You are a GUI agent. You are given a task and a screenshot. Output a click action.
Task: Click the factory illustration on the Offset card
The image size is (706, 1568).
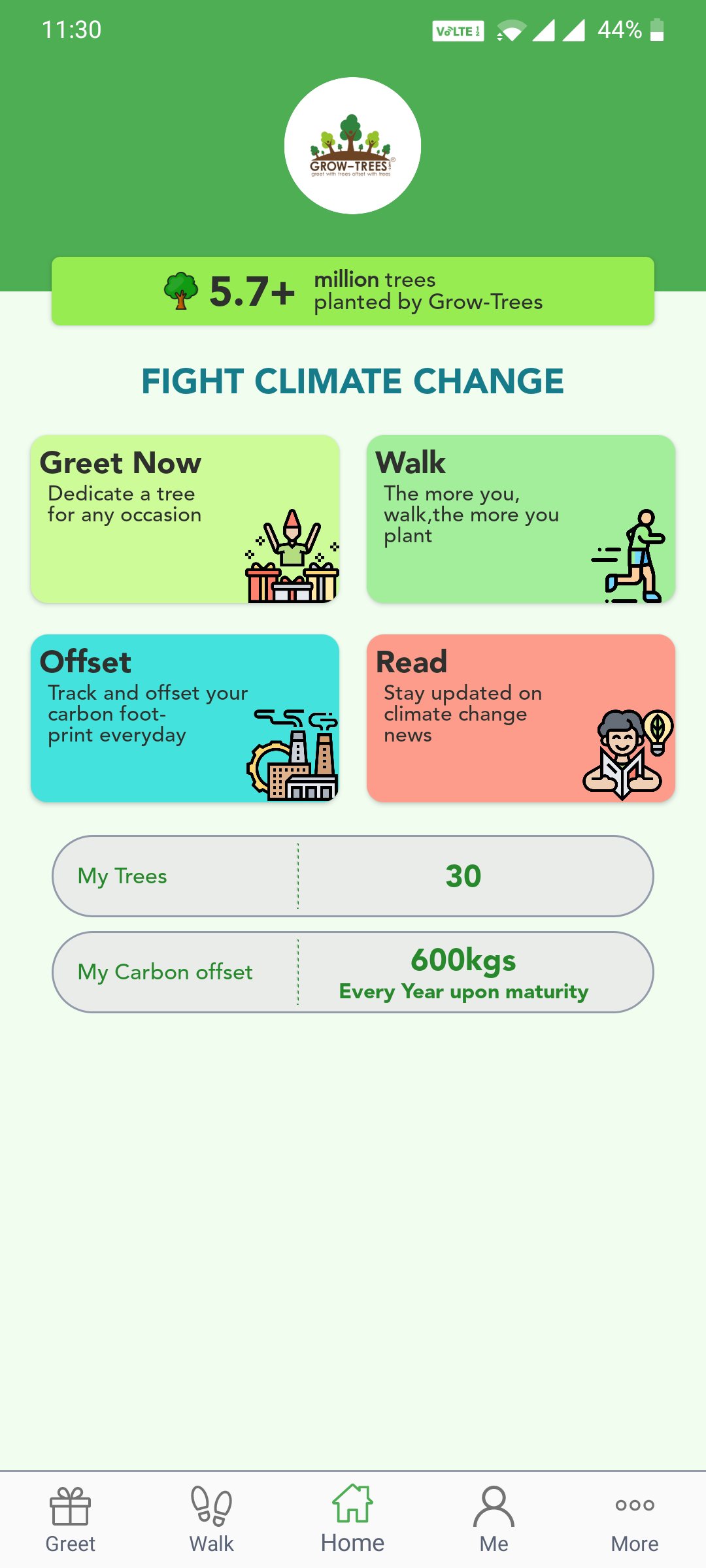point(295,751)
